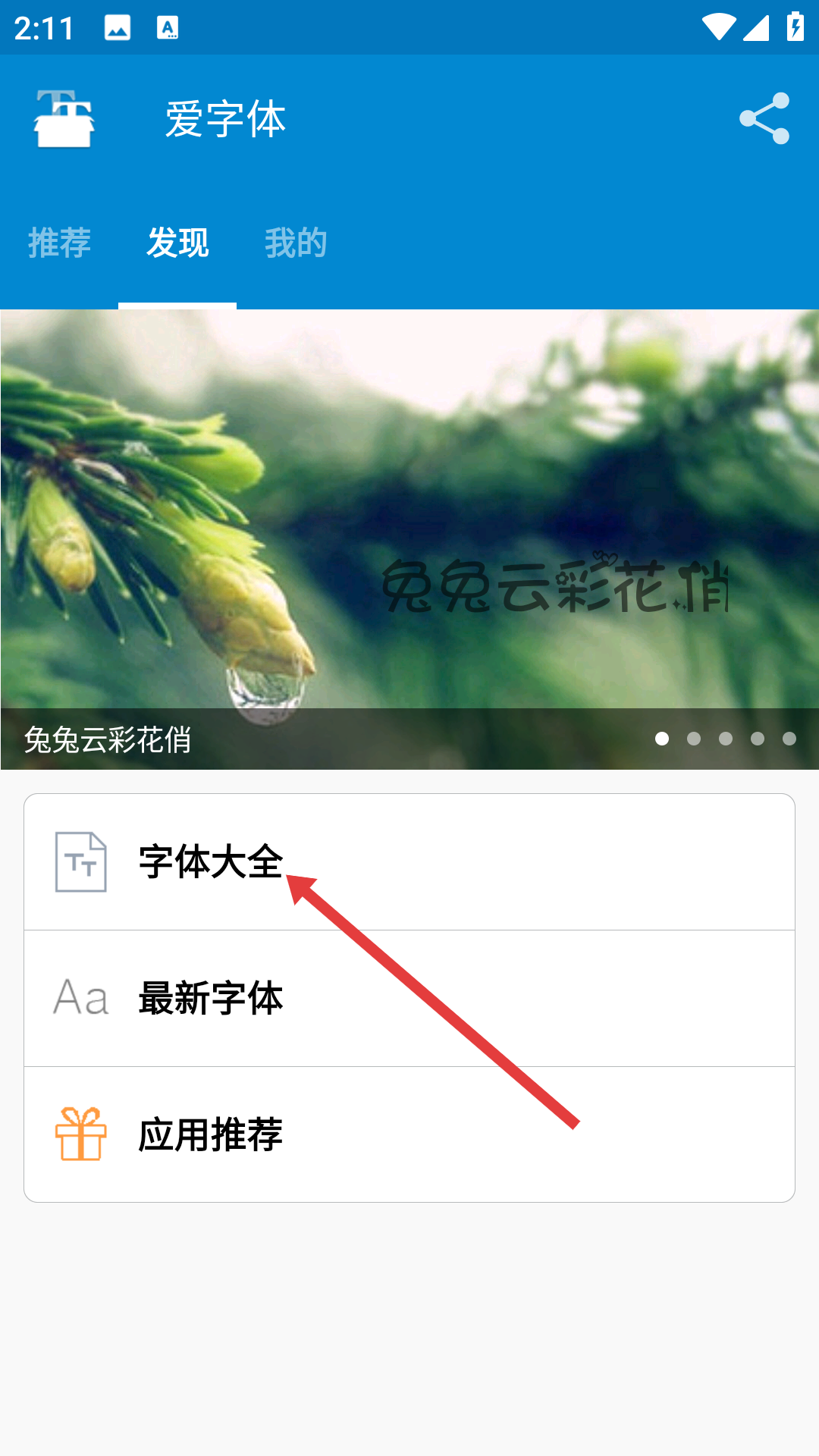This screenshot has height=1456, width=819.
Task: Switch to the 推荐 tab
Action: pyautogui.click(x=59, y=243)
